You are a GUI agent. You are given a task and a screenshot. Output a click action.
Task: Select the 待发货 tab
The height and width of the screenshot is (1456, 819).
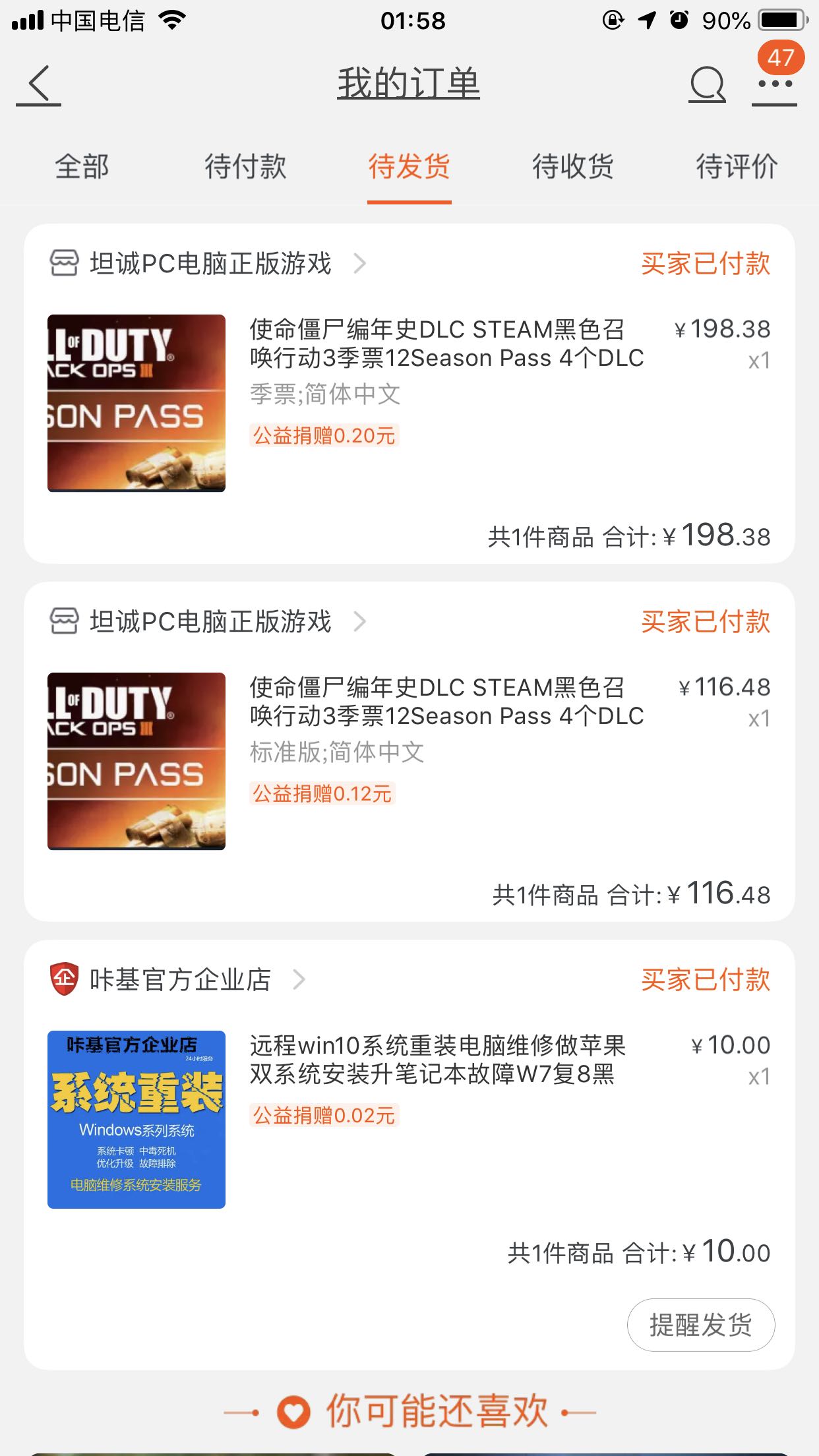pyautogui.click(x=409, y=166)
